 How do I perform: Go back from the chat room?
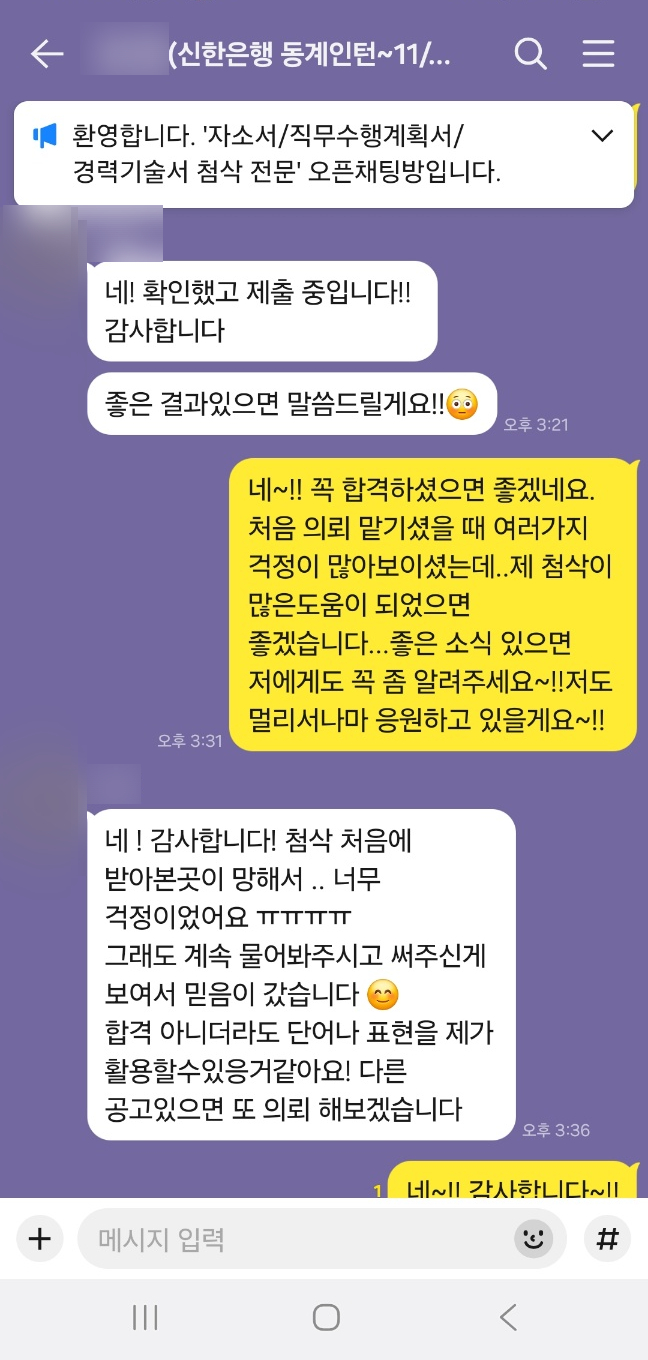[46, 54]
